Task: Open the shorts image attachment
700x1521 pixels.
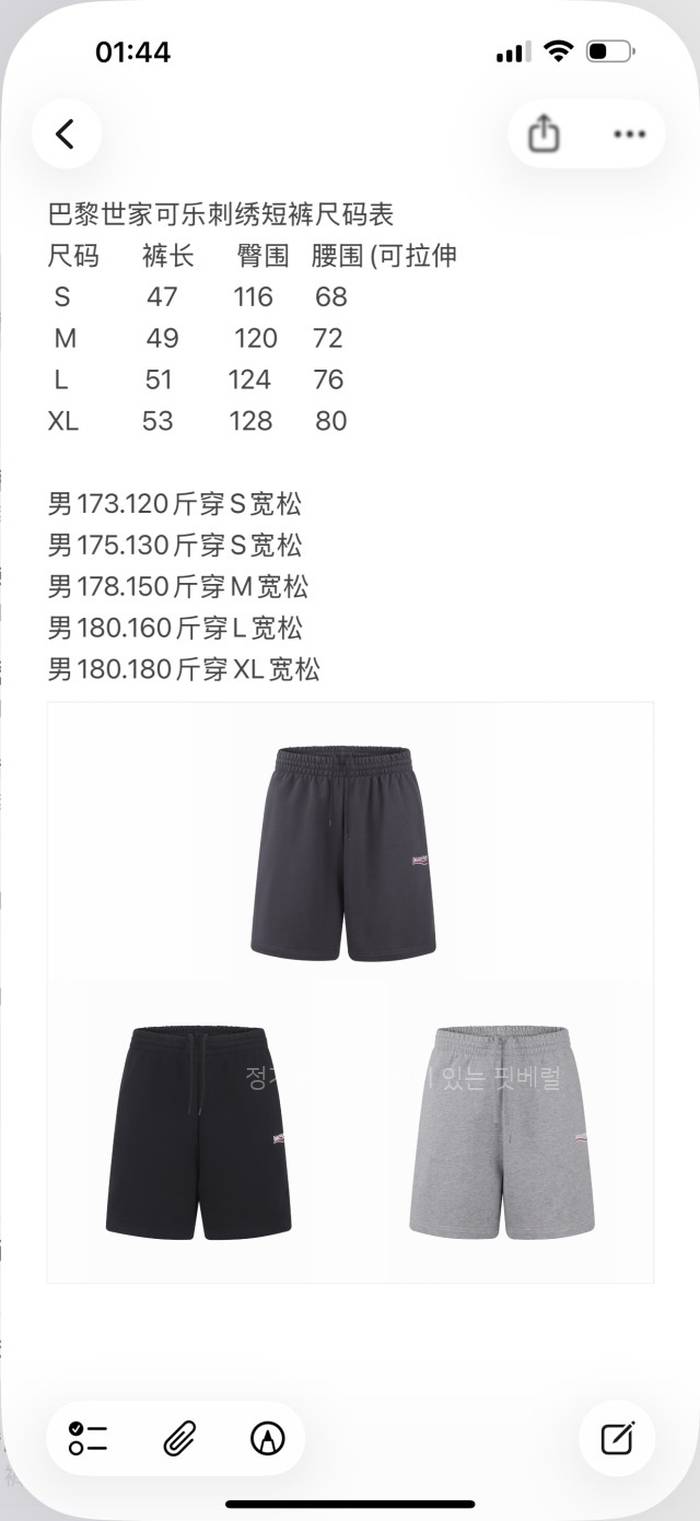Action: (350, 992)
